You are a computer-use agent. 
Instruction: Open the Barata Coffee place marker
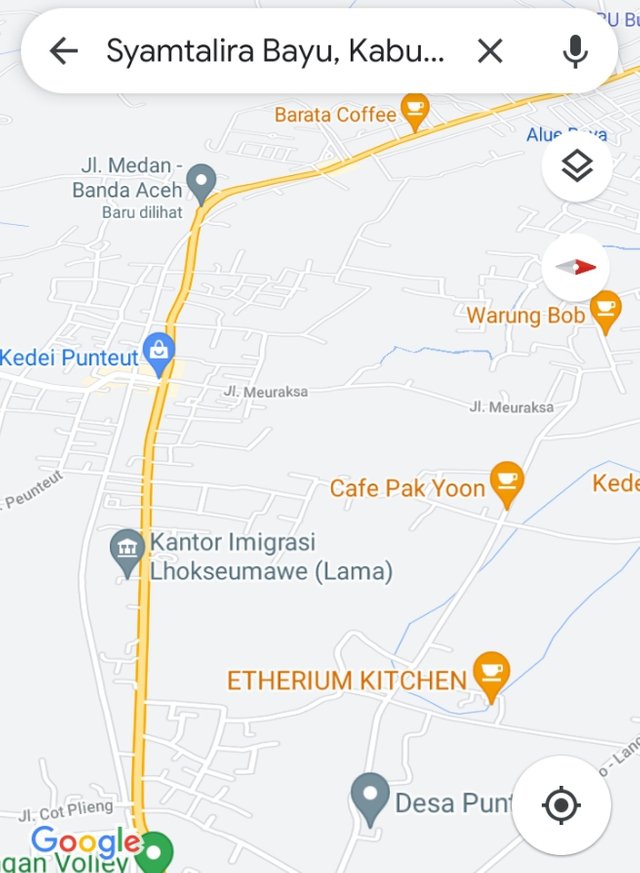tap(414, 111)
